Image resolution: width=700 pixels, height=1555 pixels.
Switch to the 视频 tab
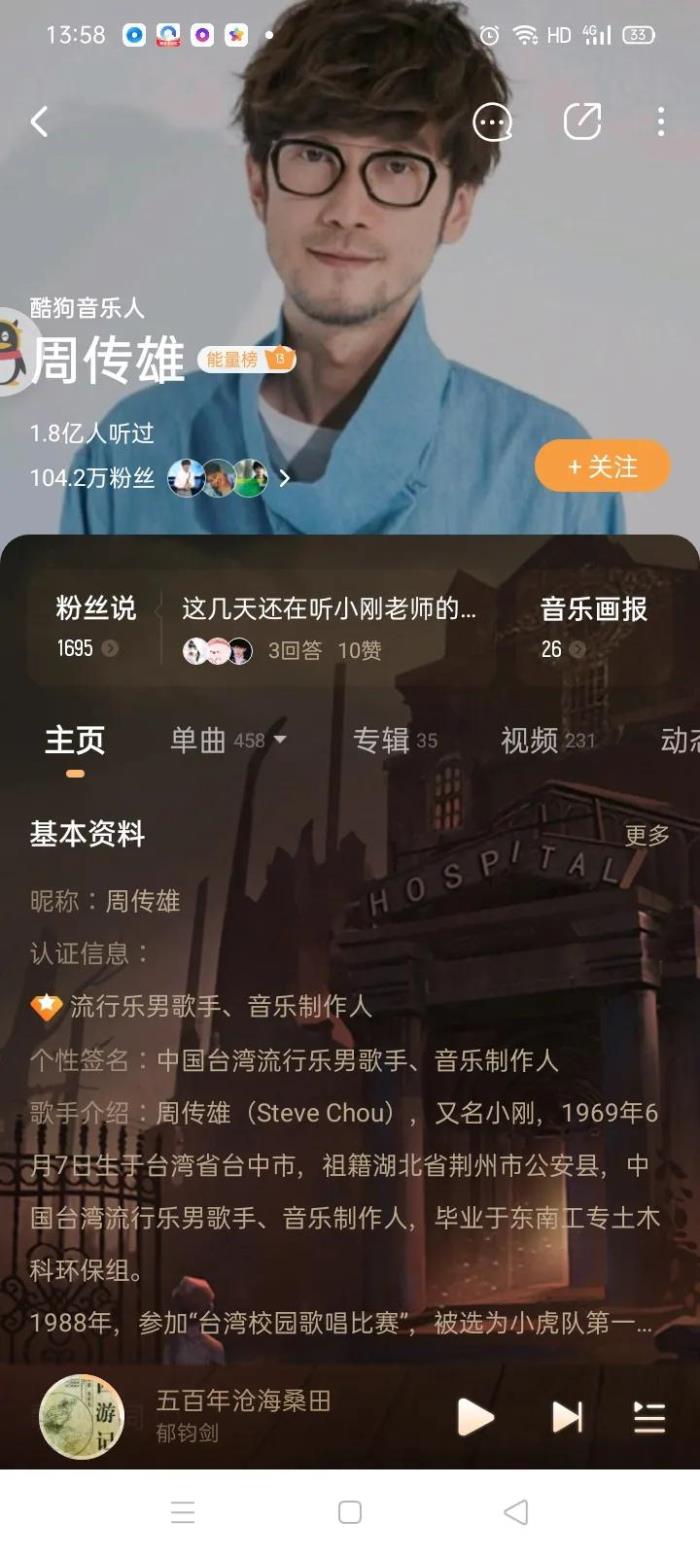pos(546,740)
